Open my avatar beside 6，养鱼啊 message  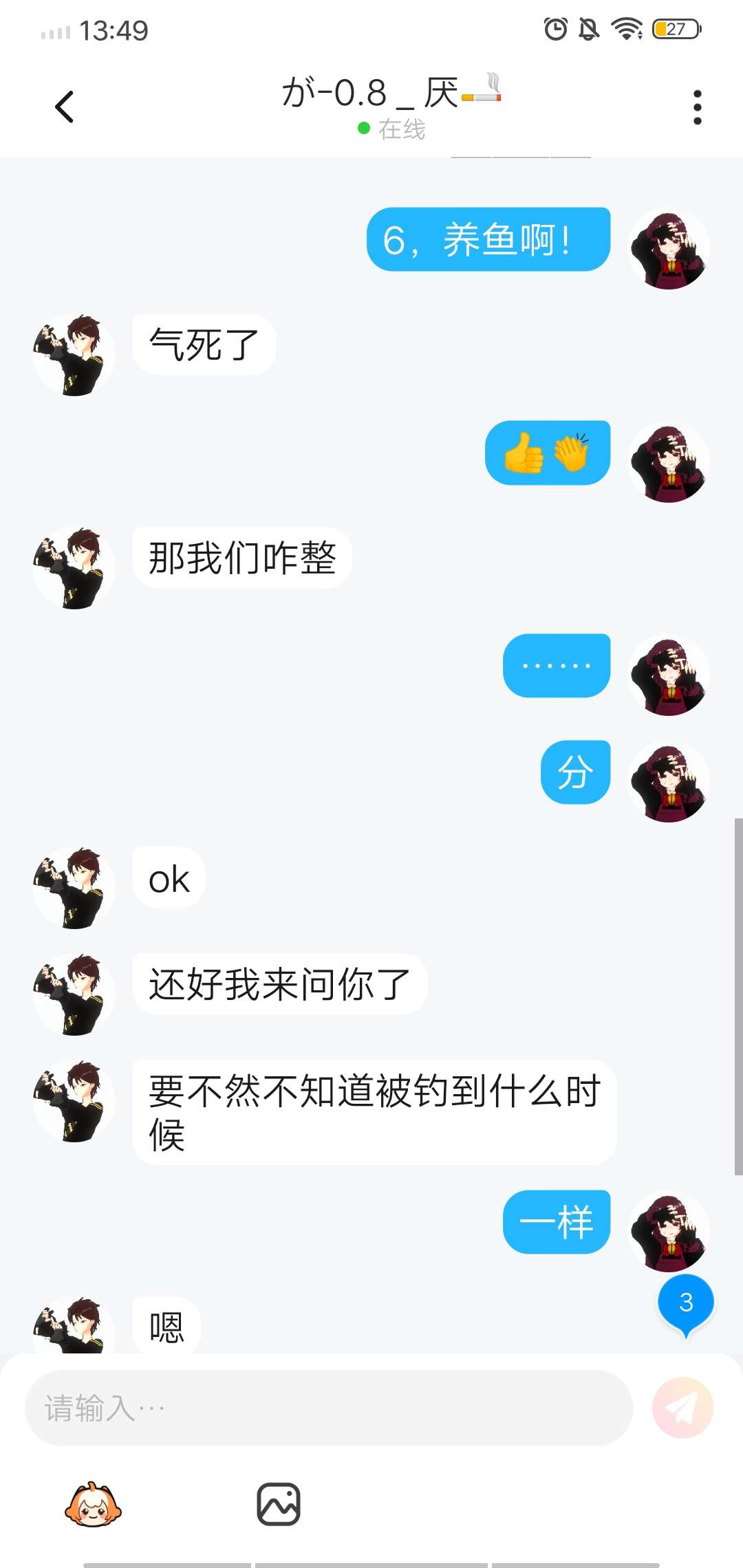[x=669, y=248]
